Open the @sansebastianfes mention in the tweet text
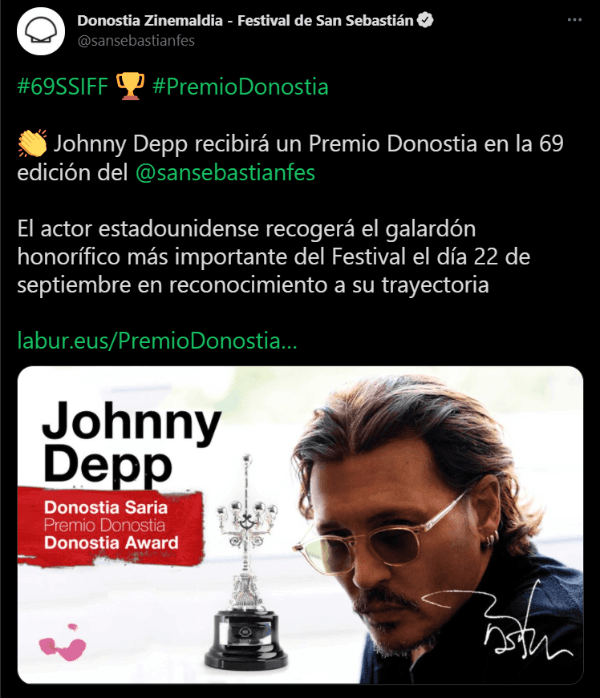This screenshot has width=600, height=698. 225,172
